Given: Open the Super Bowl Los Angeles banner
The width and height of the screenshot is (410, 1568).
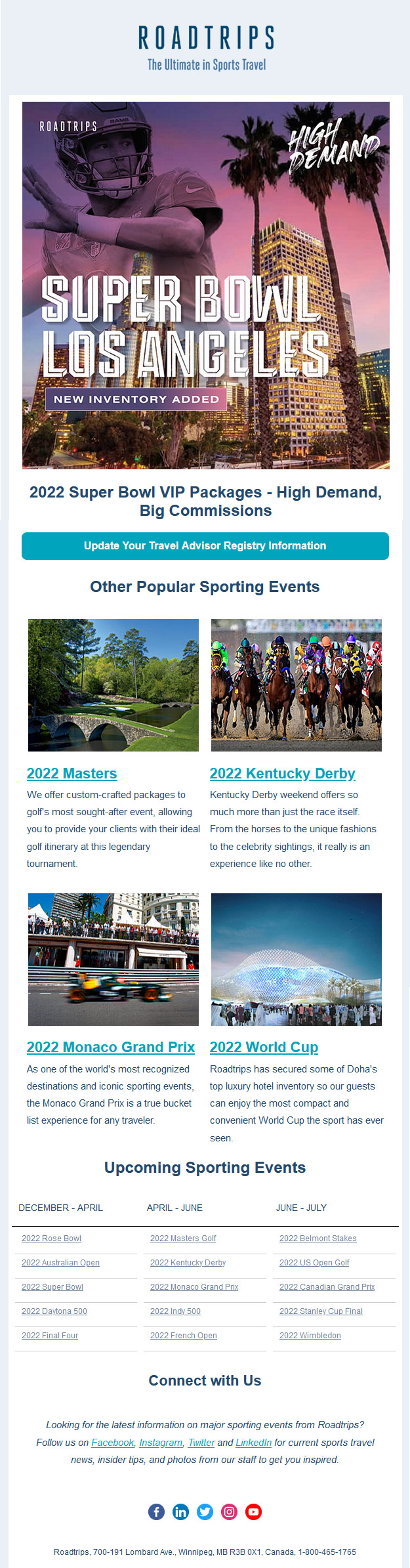Looking at the screenshot, I should point(205,285).
